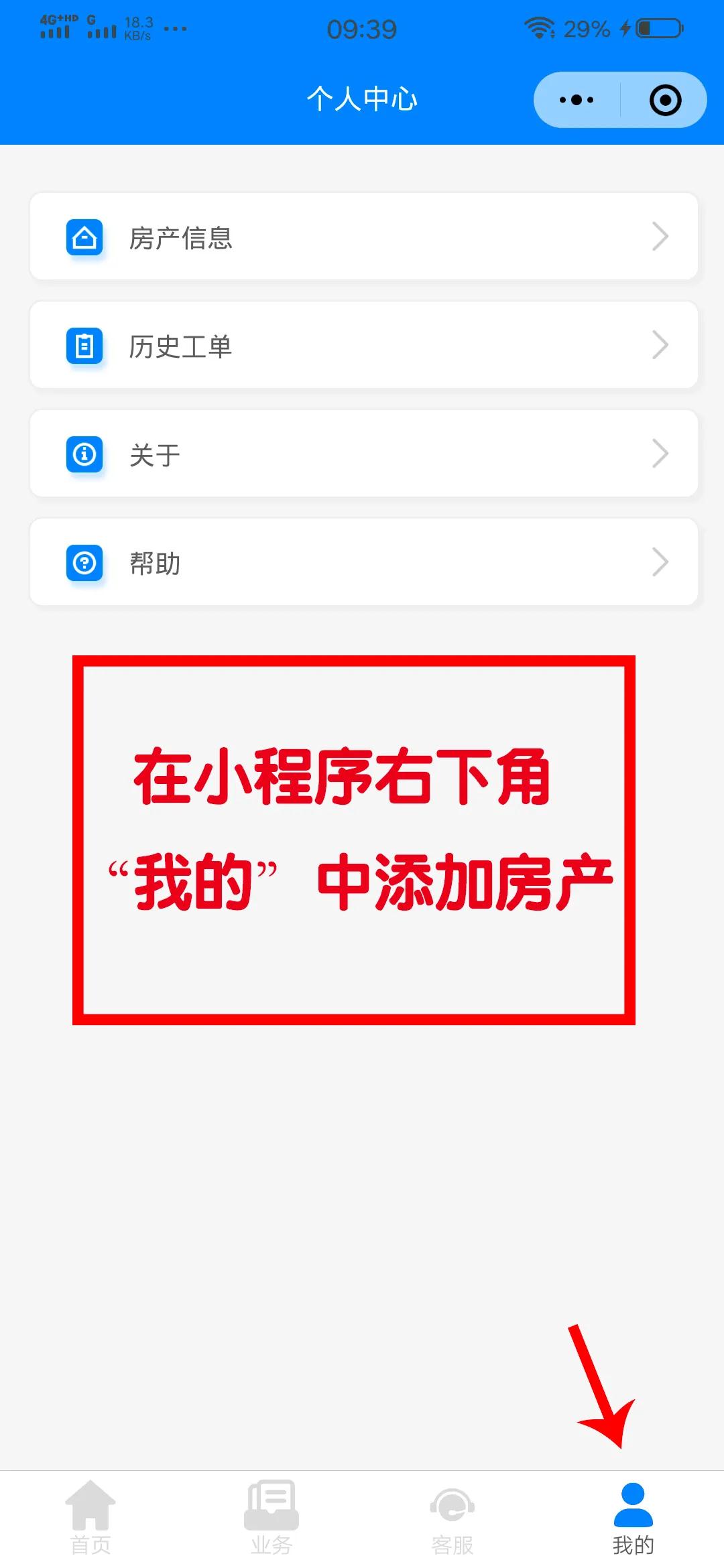This screenshot has width=724, height=1568.
Task: Close the mini program via circle icon
Action: tap(665, 100)
